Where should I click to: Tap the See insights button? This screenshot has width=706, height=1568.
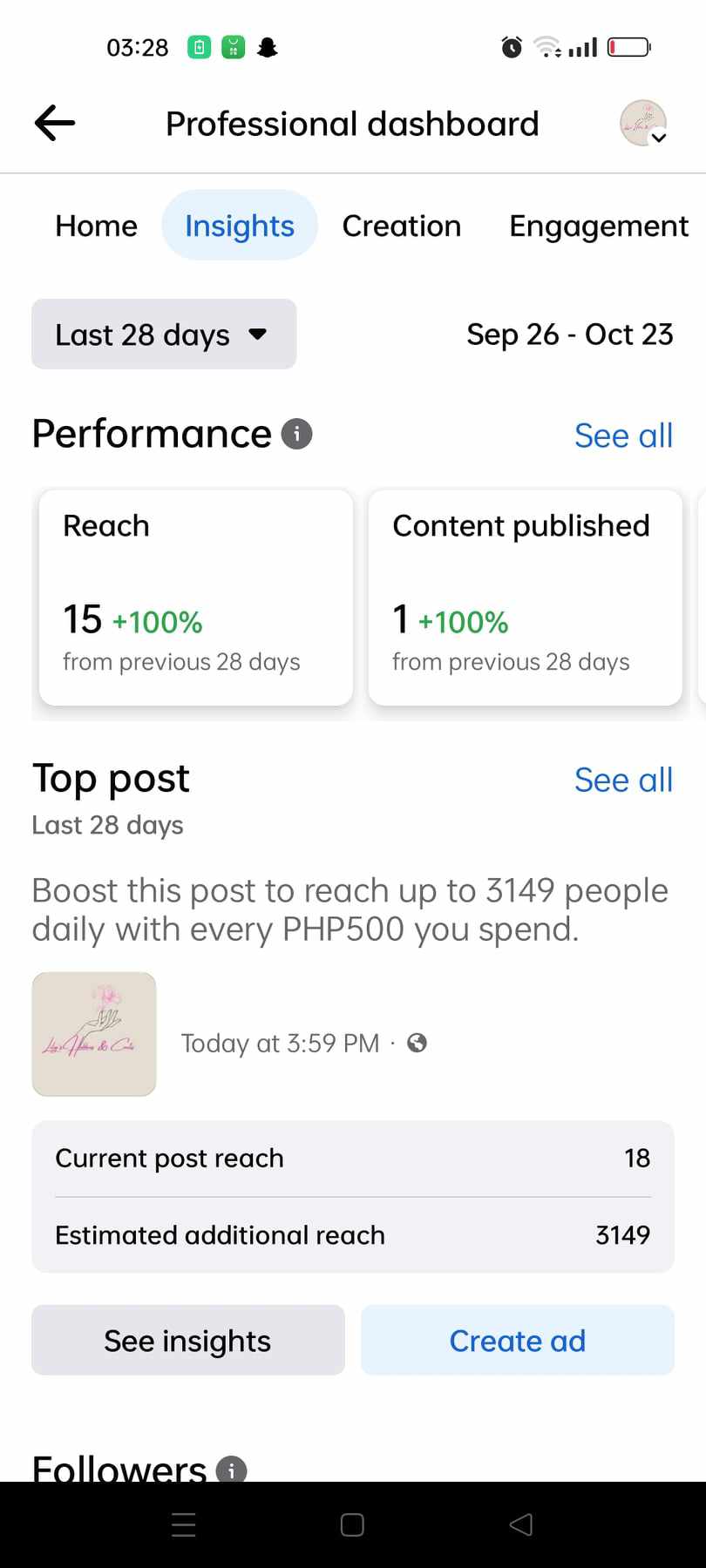pyautogui.click(x=188, y=1341)
